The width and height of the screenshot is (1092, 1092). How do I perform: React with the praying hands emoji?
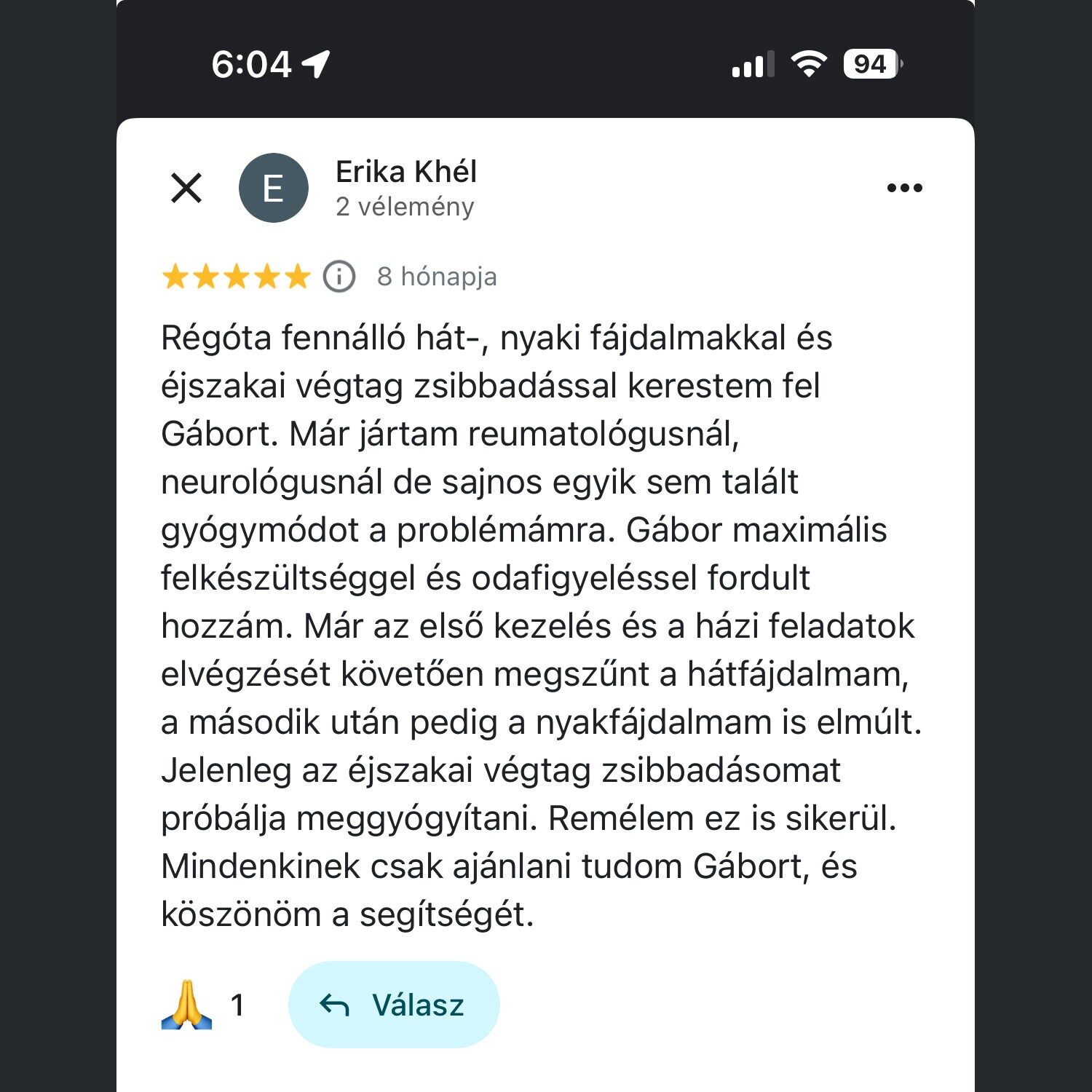[187, 1005]
